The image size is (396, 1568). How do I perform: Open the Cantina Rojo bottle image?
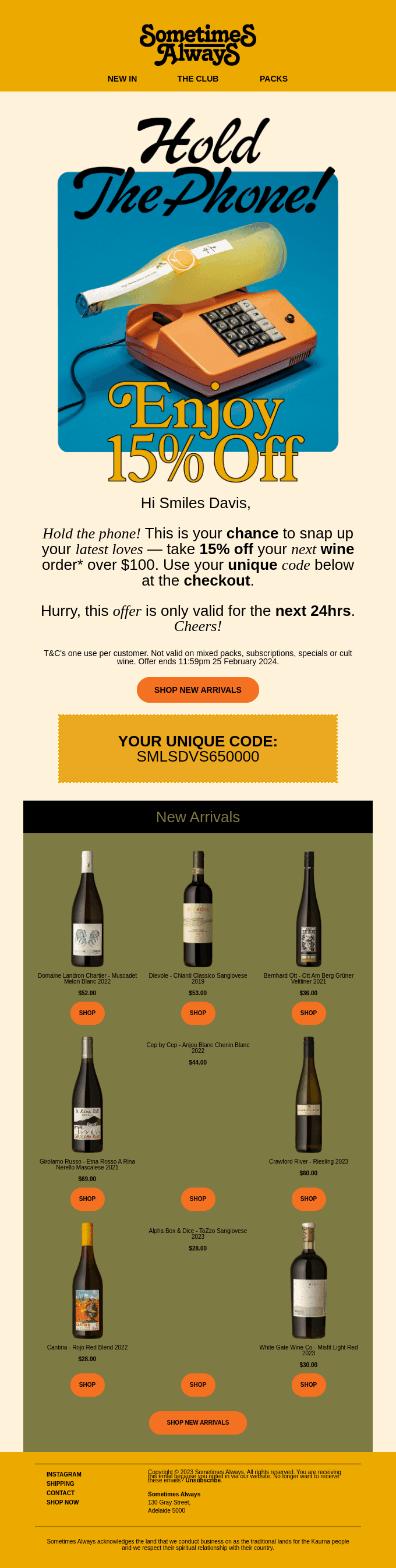(x=87, y=1280)
